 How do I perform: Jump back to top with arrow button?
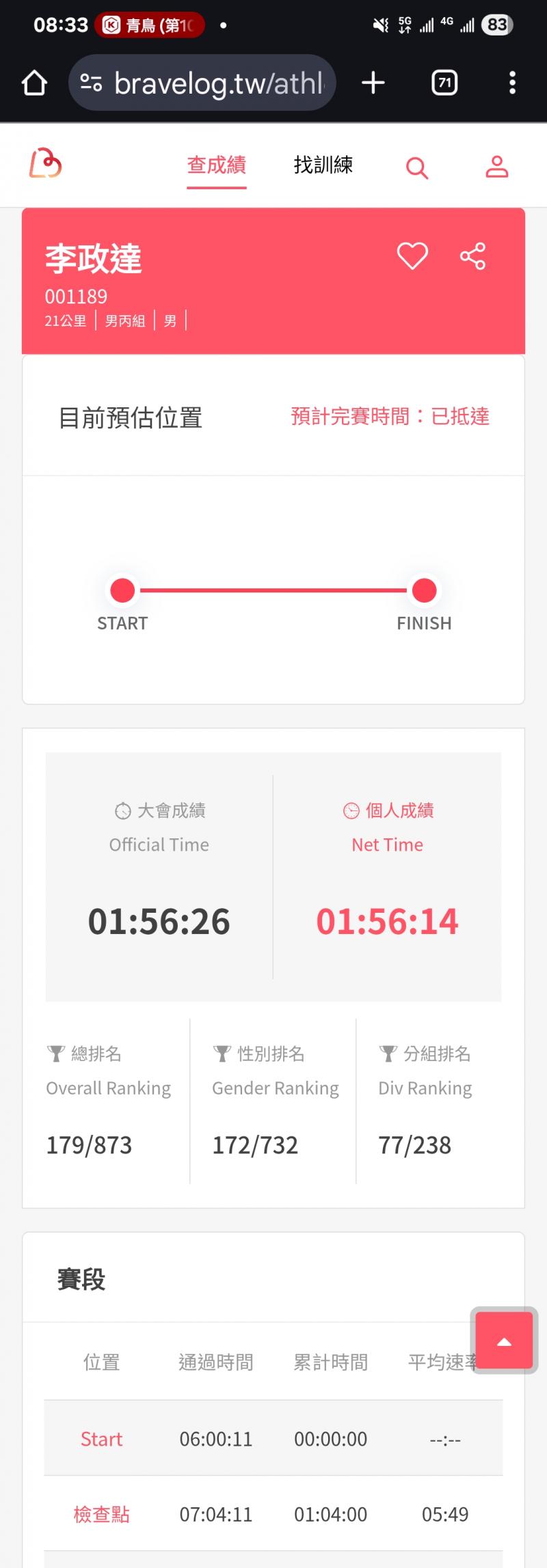click(x=504, y=1341)
